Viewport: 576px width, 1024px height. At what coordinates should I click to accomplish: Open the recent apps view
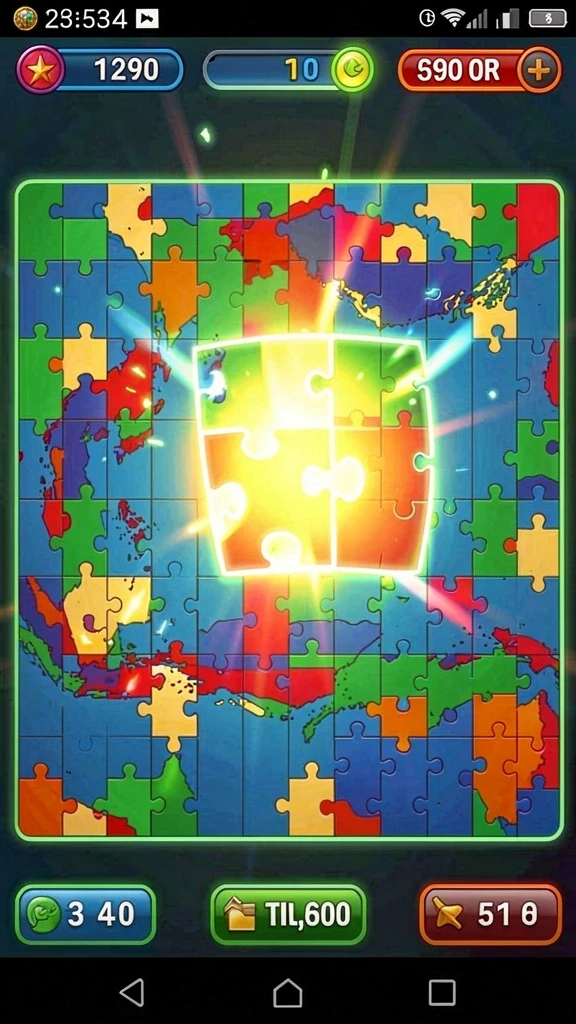pos(442,993)
